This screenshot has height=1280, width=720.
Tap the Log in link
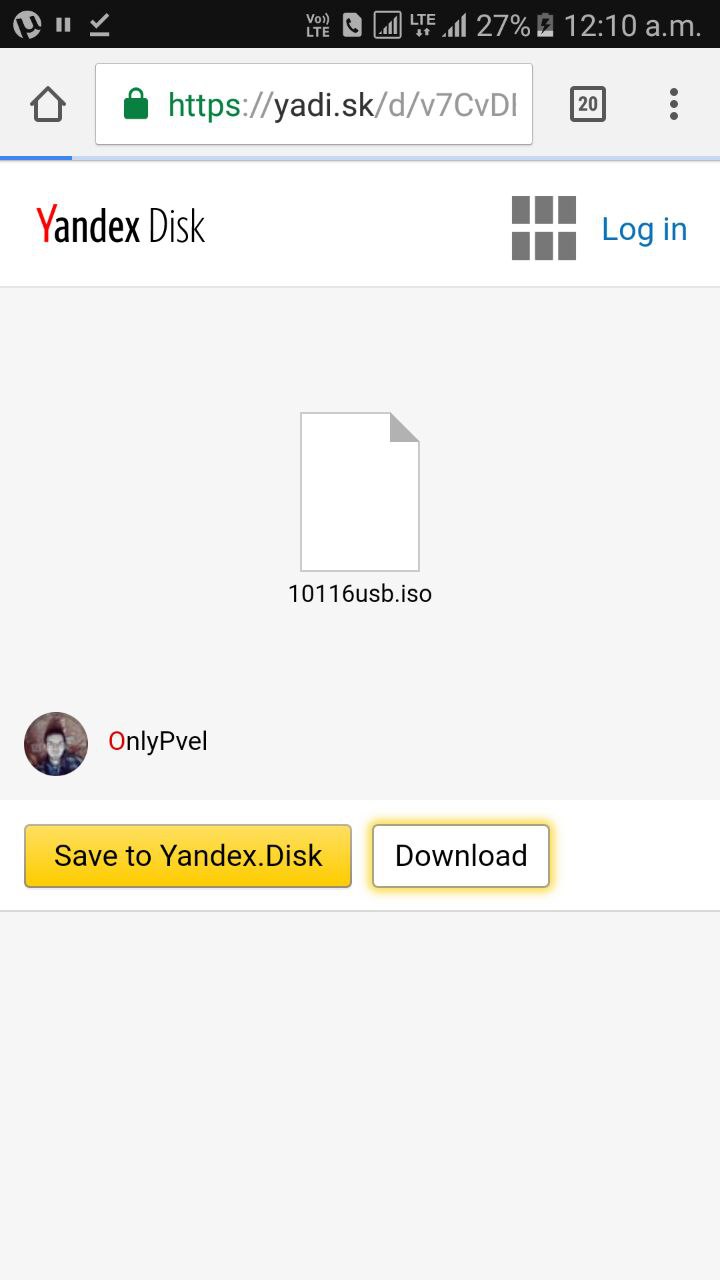[644, 229]
